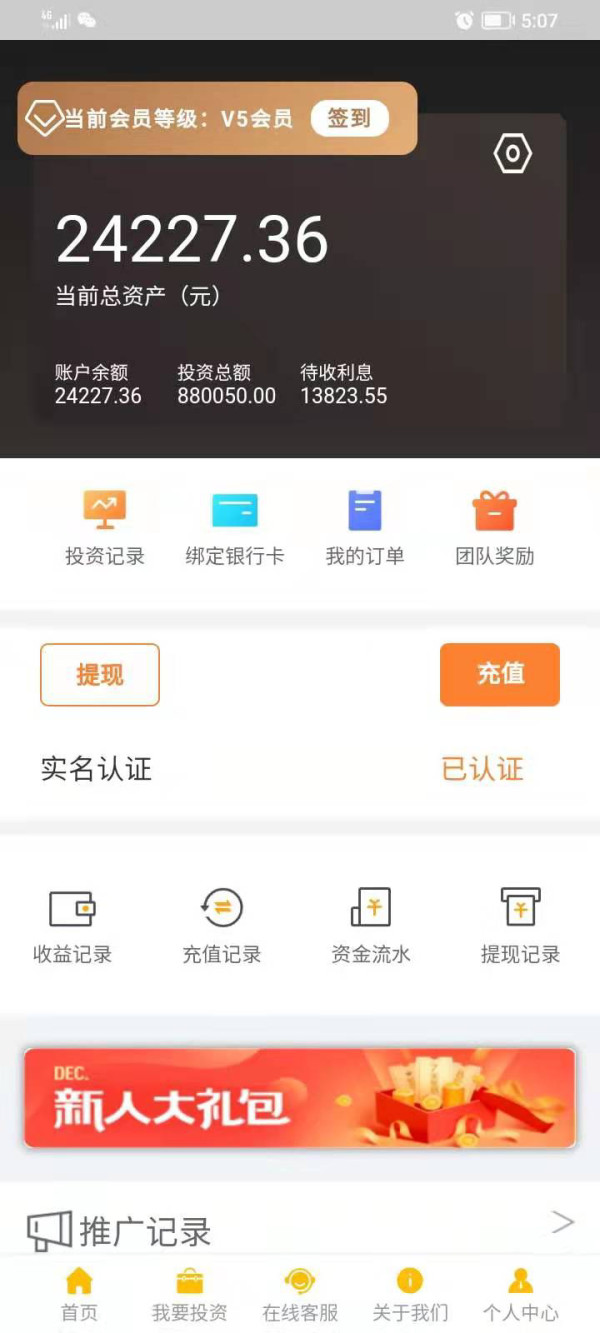Open 提现记录 withdrawal records
Viewport: 600px width, 1333px height.
[x=520, y=926]
